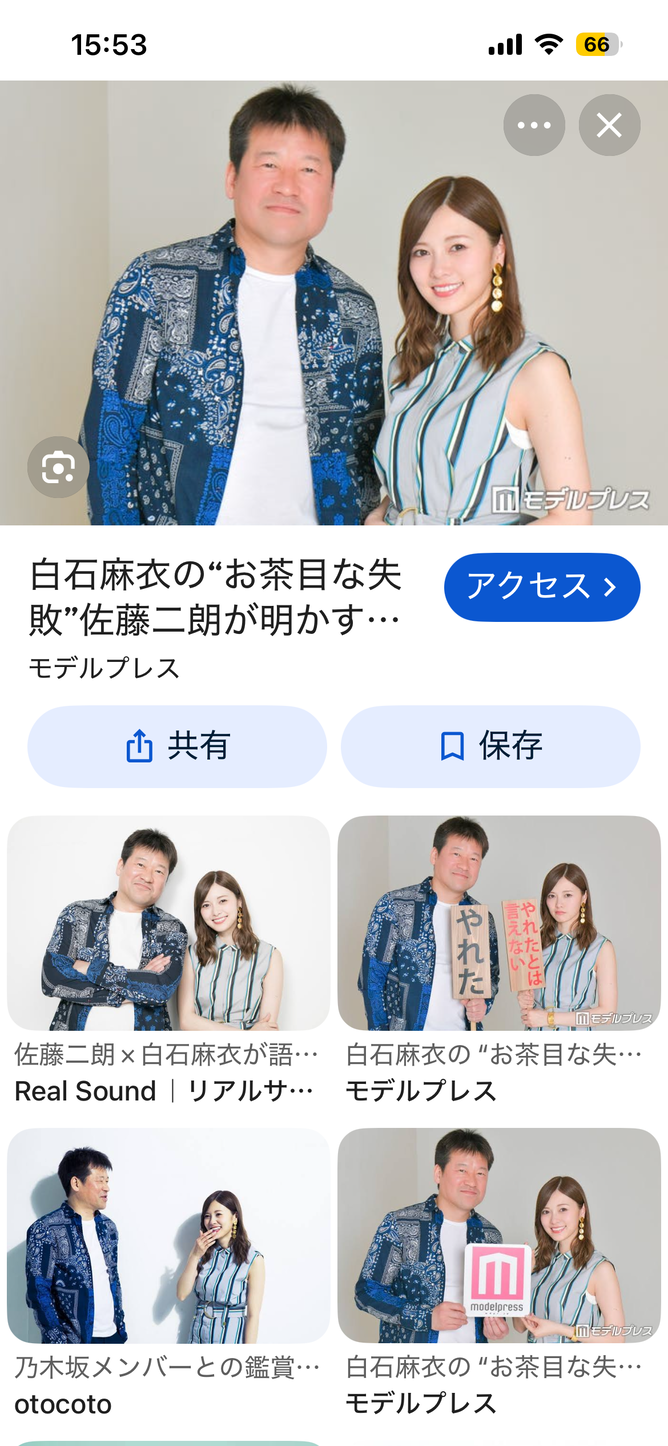The height and width of the screenshot is (1446, 668).
Task: Open the モデルプレス image with wooden signs
Action: click(499, 923)
